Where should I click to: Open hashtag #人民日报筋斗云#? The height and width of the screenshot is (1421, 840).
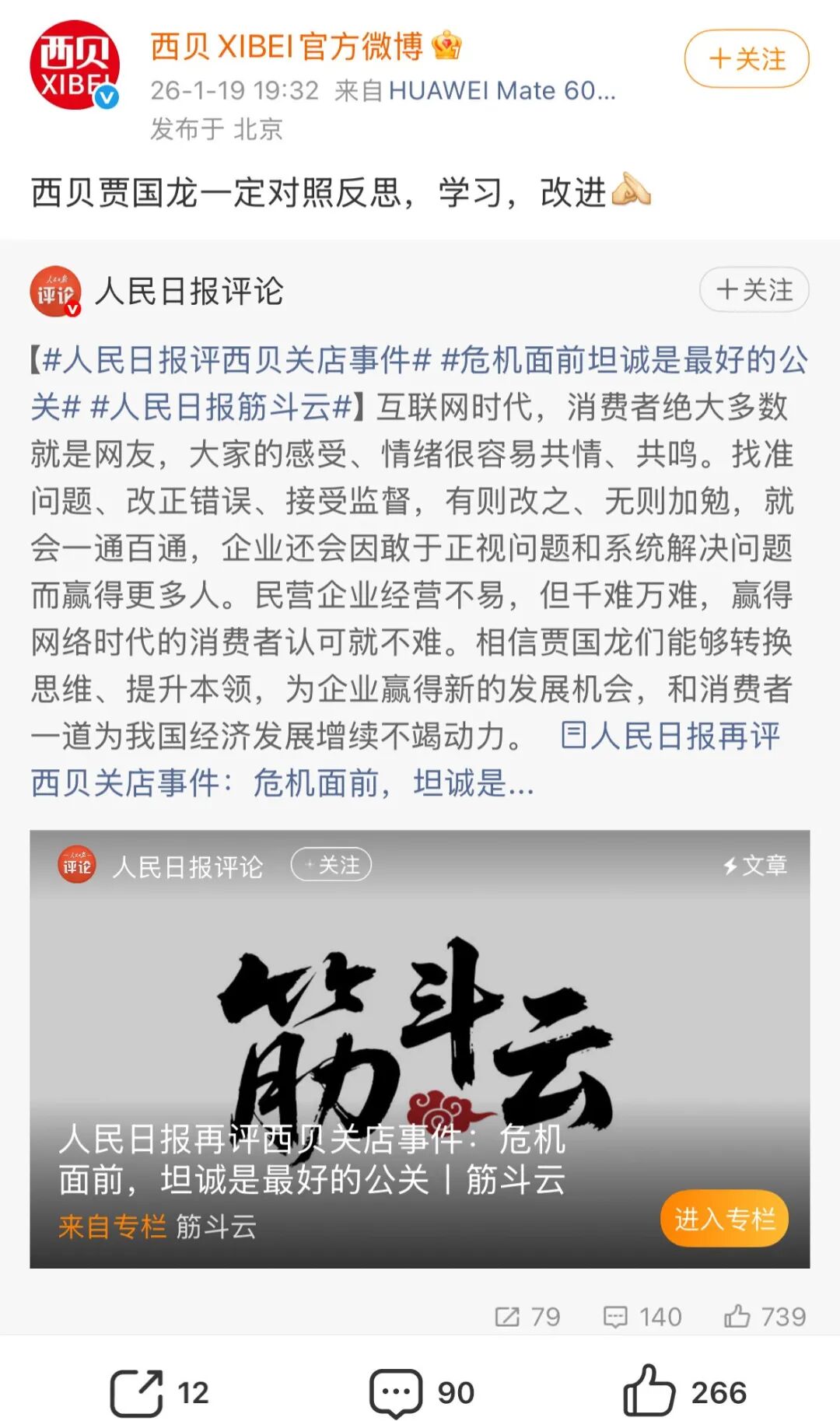click(222, 407)
